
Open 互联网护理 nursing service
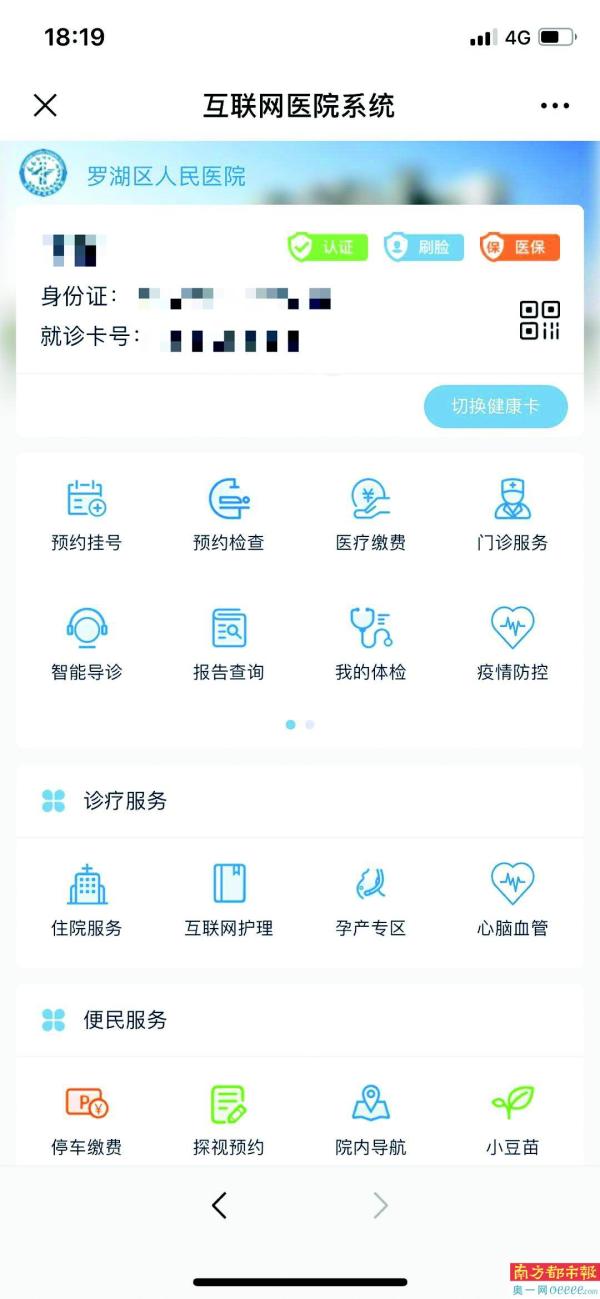click(x=228, y=898)
